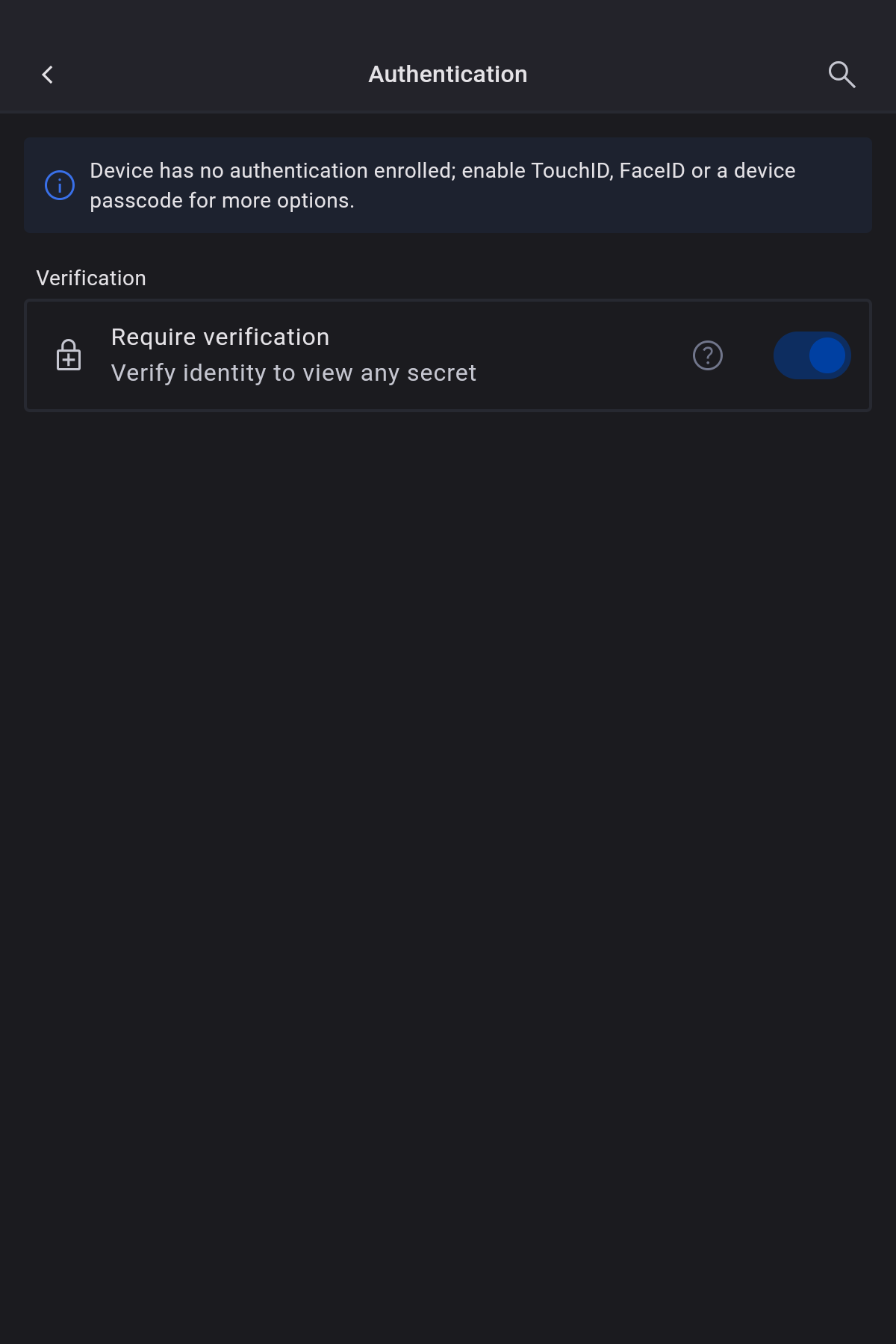Image resolution: width=896 pixels, height=1344 pixels.
Task: Open the search icon
Action: (x=841, y=75)
